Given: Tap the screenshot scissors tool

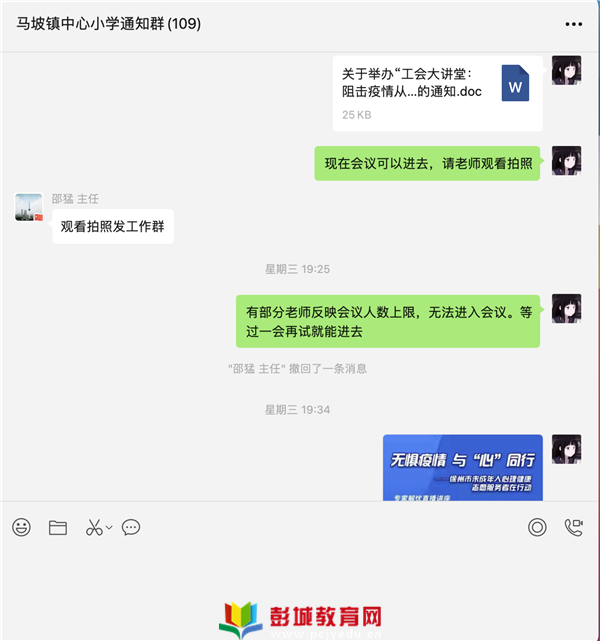Looking at the screenshot, I should click(x=94, y=527).
